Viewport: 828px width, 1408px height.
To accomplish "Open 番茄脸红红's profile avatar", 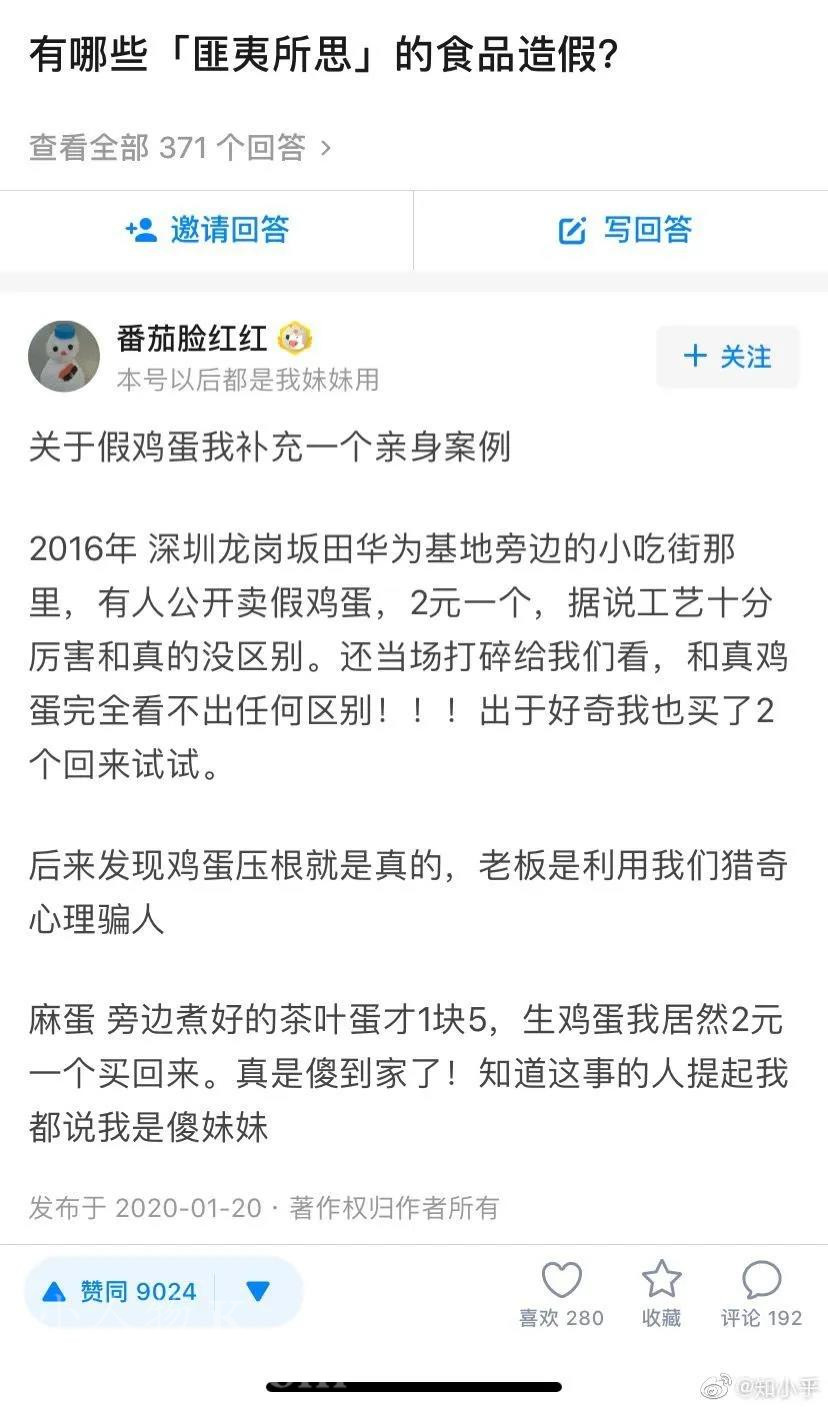I will 64,357.
